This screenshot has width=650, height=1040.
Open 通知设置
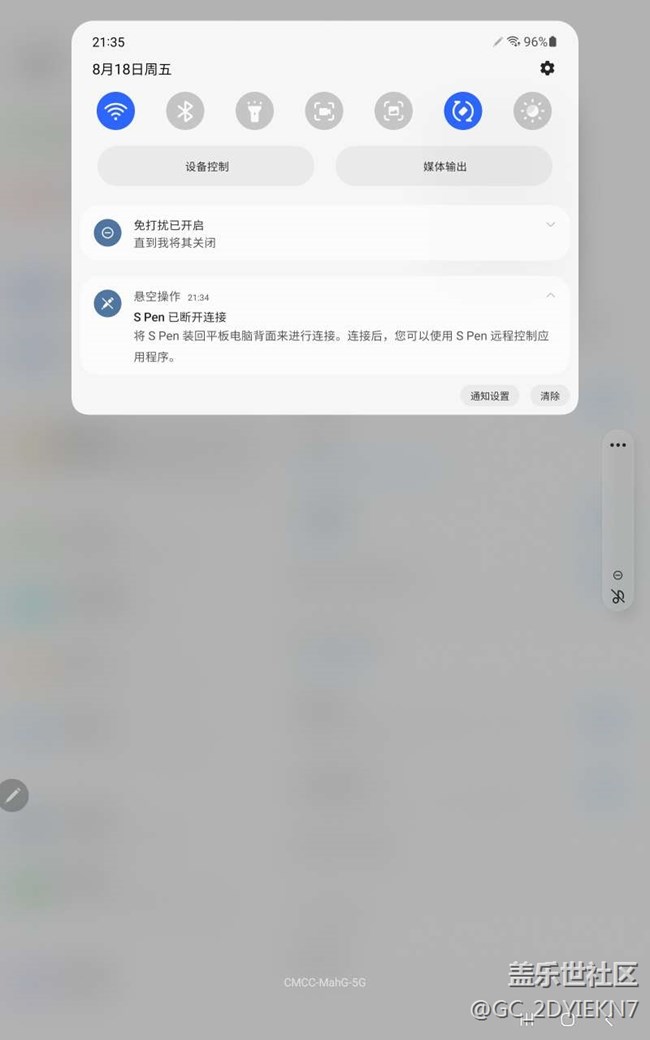tap(490, 396)
